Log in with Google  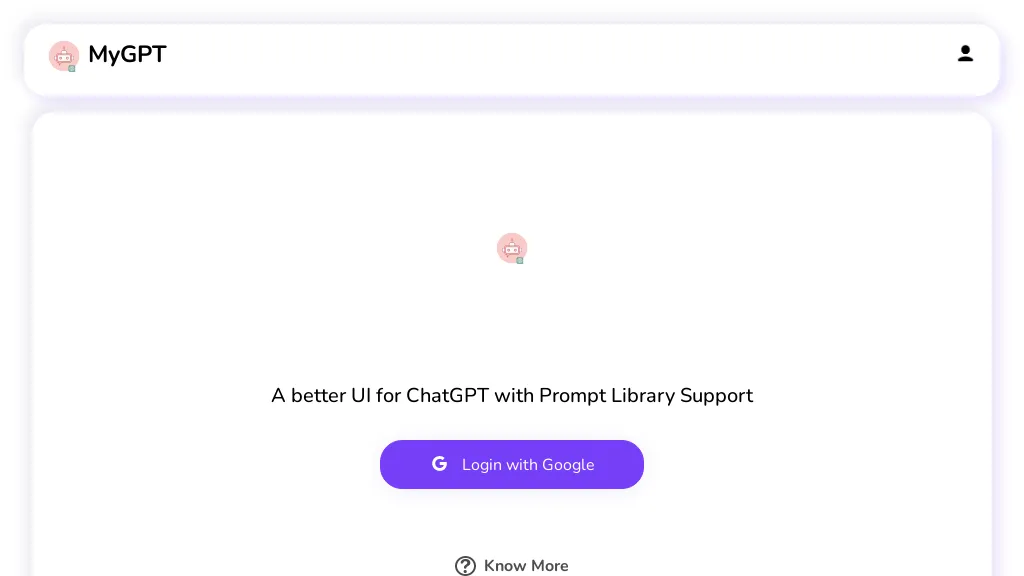click(x=512, y=465)
